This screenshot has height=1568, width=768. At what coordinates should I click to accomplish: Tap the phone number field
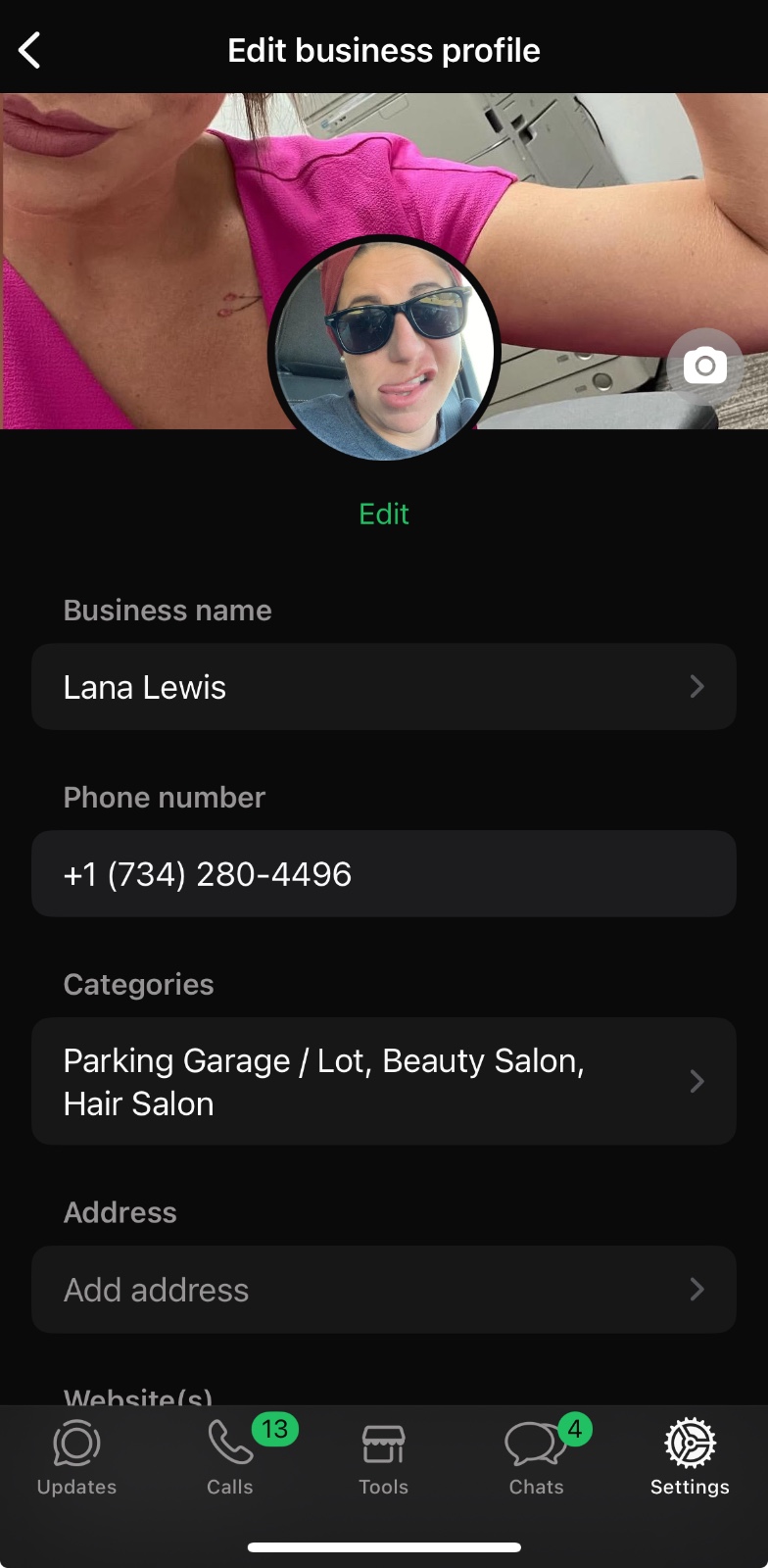[384, 874]
